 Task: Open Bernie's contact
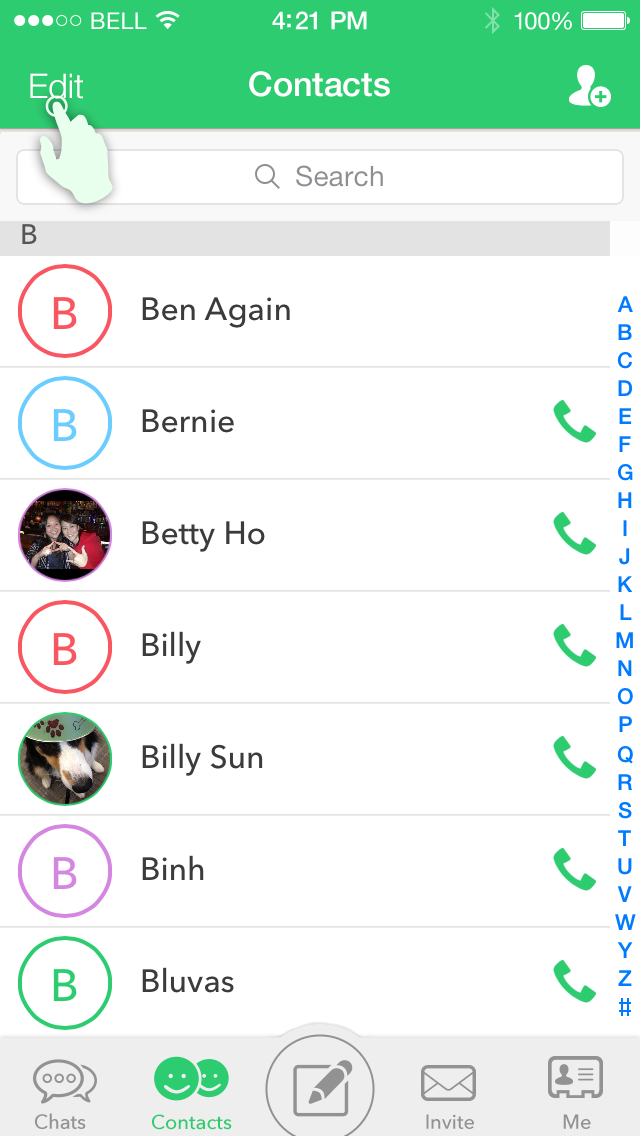tap(188, 422)
